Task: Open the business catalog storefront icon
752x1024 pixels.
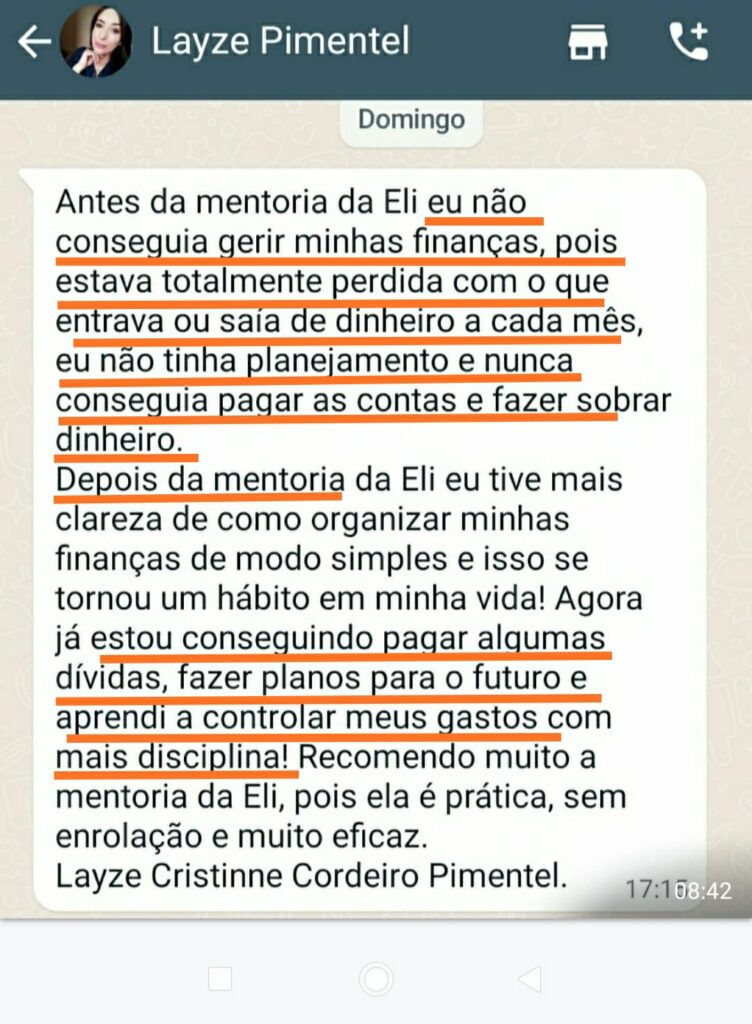Action: pyautogui.click(x=589, y=42)
